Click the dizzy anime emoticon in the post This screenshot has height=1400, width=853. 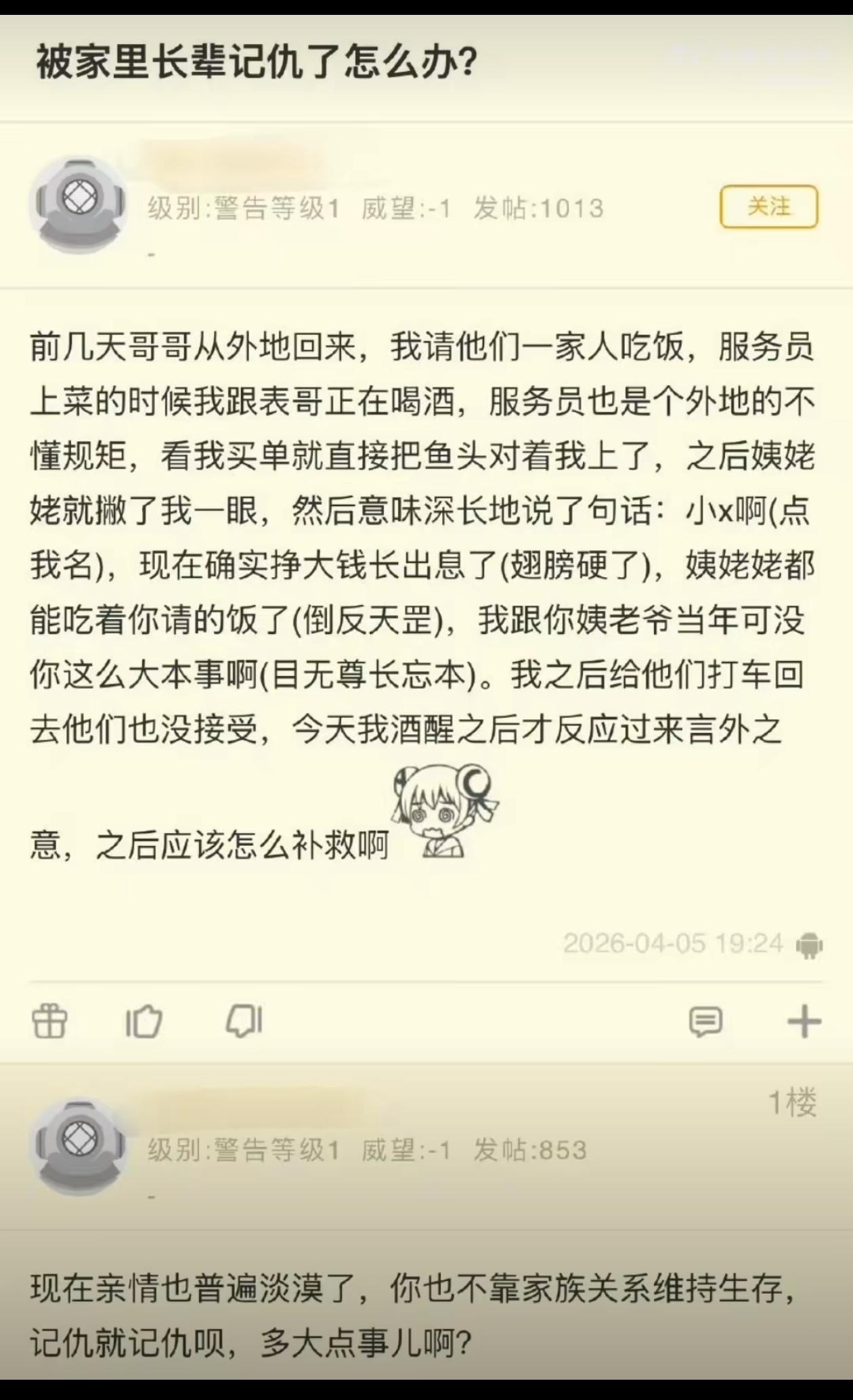443,812
